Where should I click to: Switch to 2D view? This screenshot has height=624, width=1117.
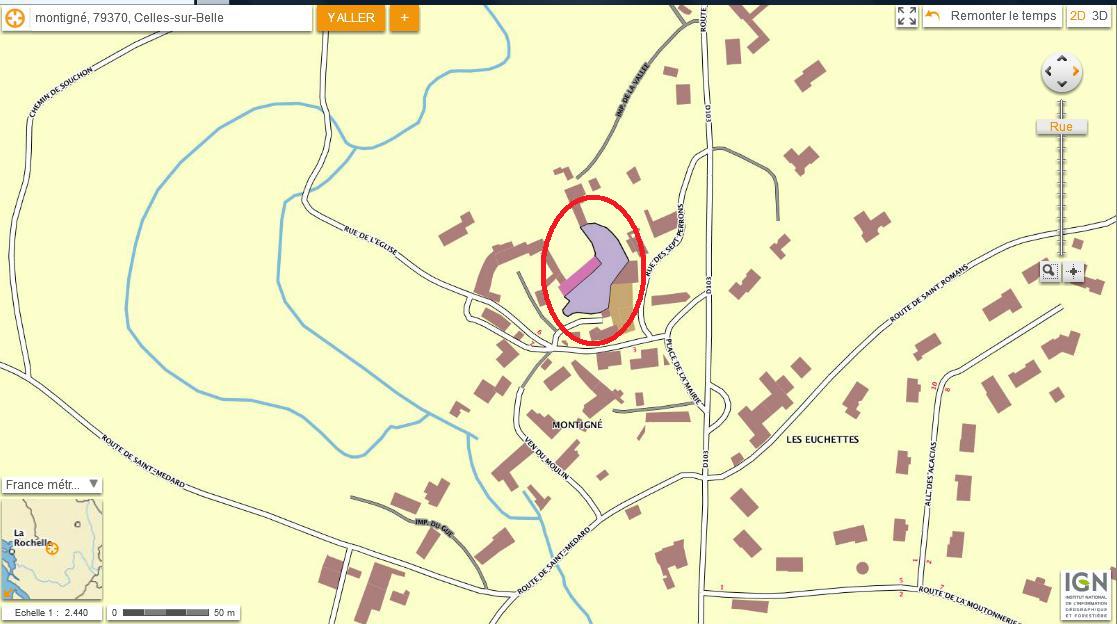(1078, 16)
